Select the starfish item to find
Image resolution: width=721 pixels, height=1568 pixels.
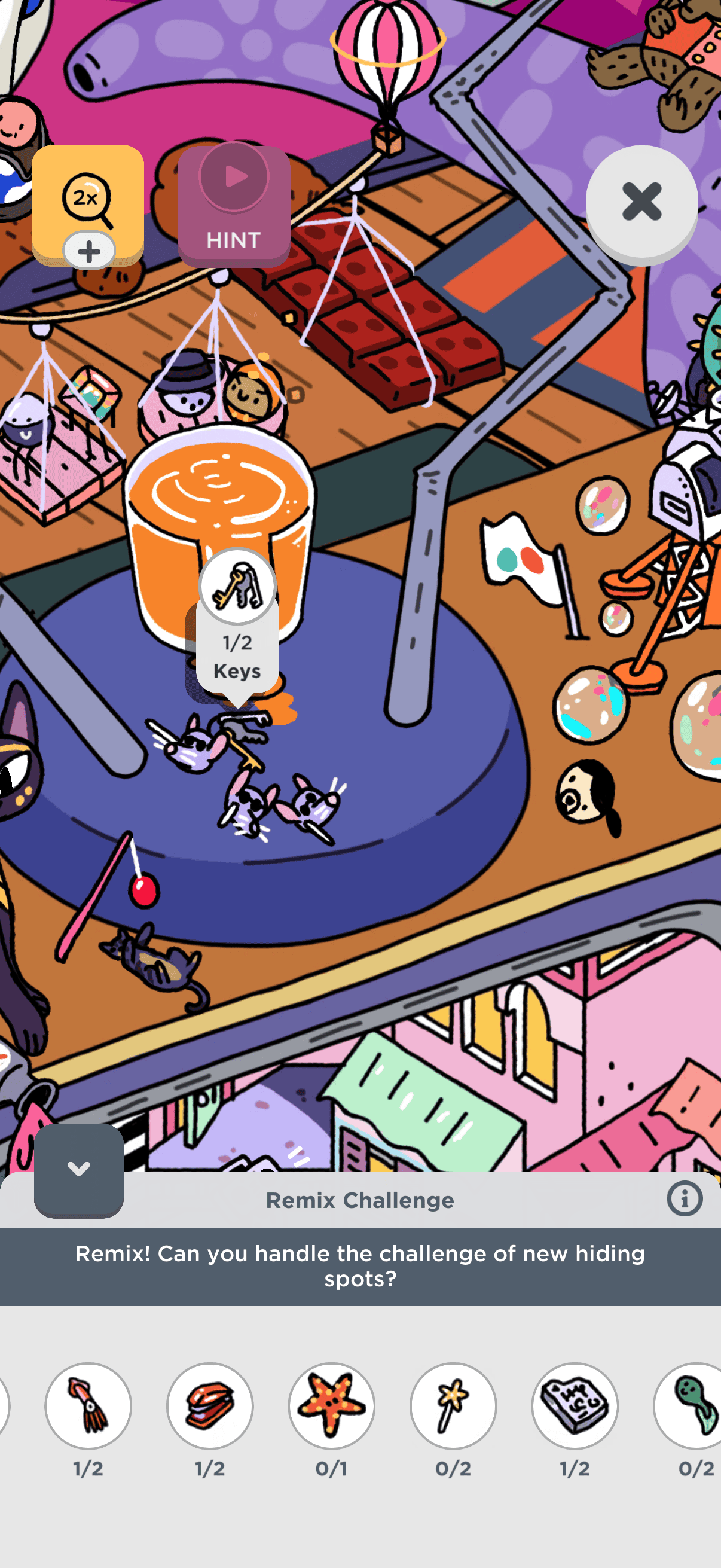pos(332,1406)
